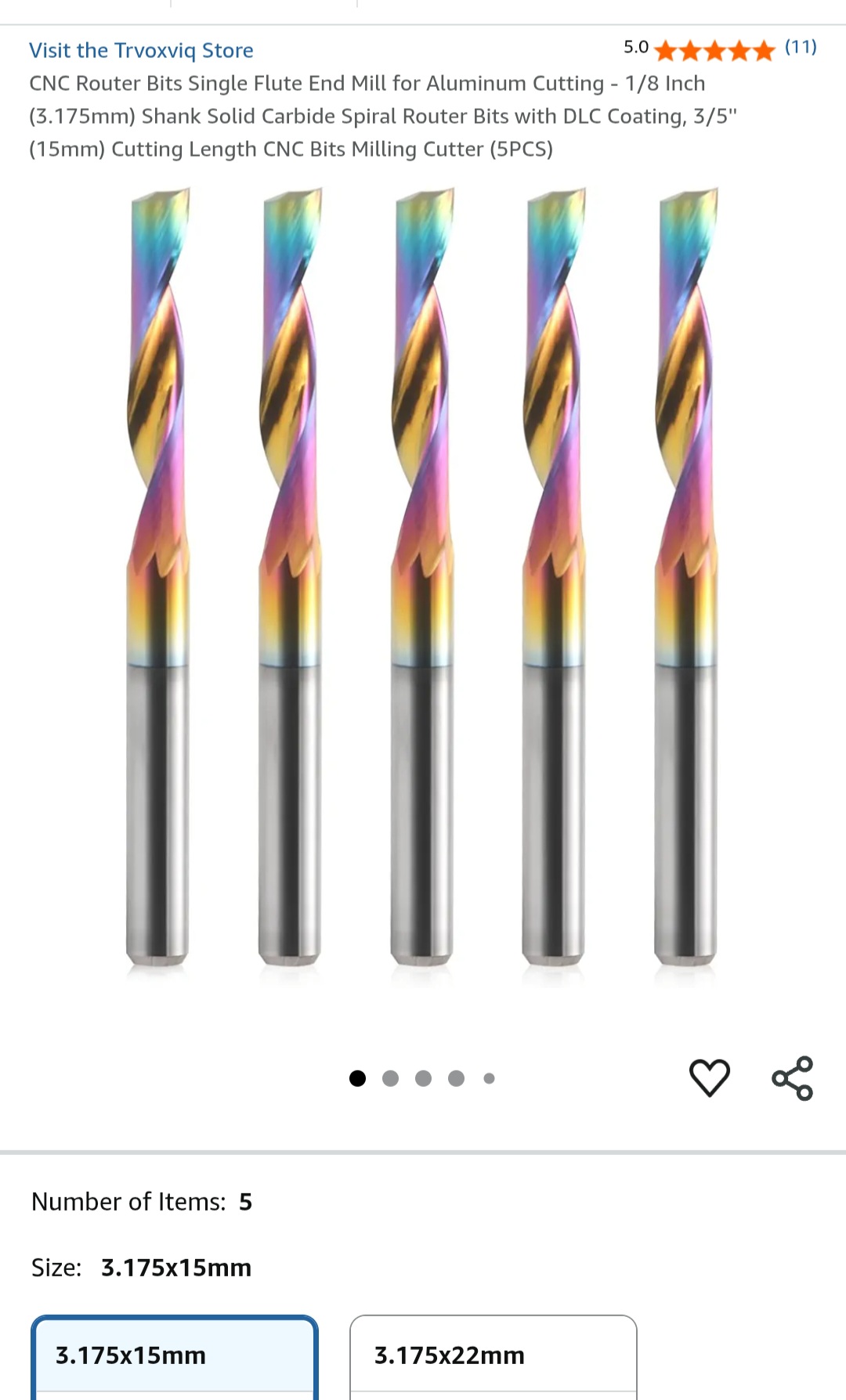Jump to the second image dot
The width and height of the screenshot is (846, 1400).
(390, 1078)
